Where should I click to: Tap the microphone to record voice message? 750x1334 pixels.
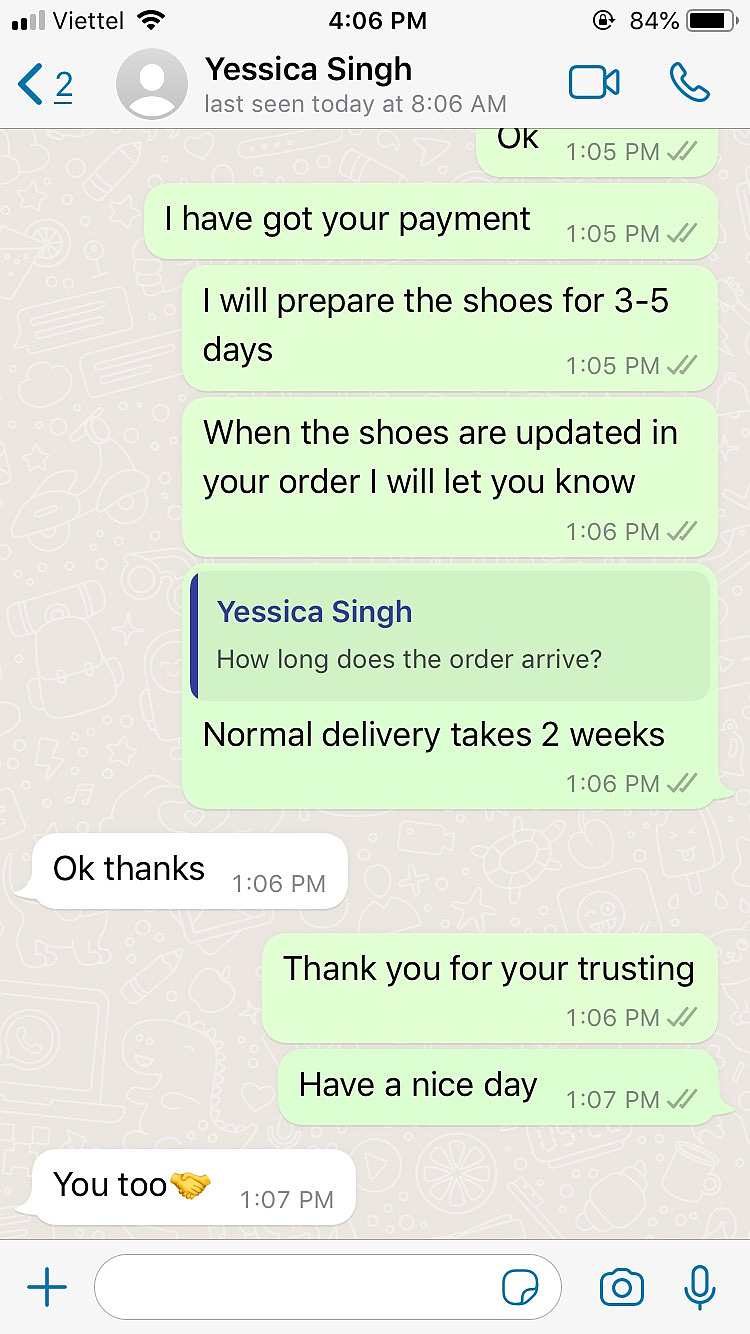700,1288
